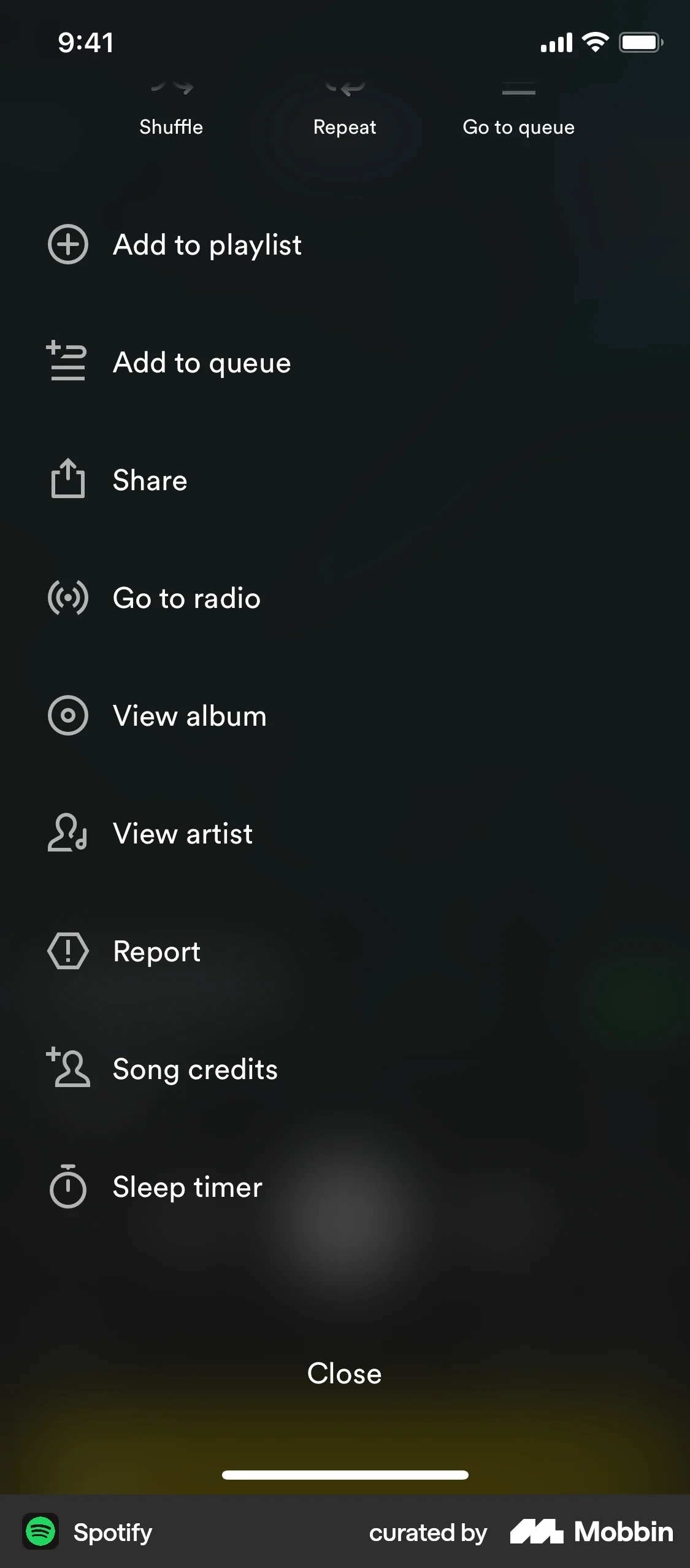
Task: Open Song credits
Action: 194,1069
